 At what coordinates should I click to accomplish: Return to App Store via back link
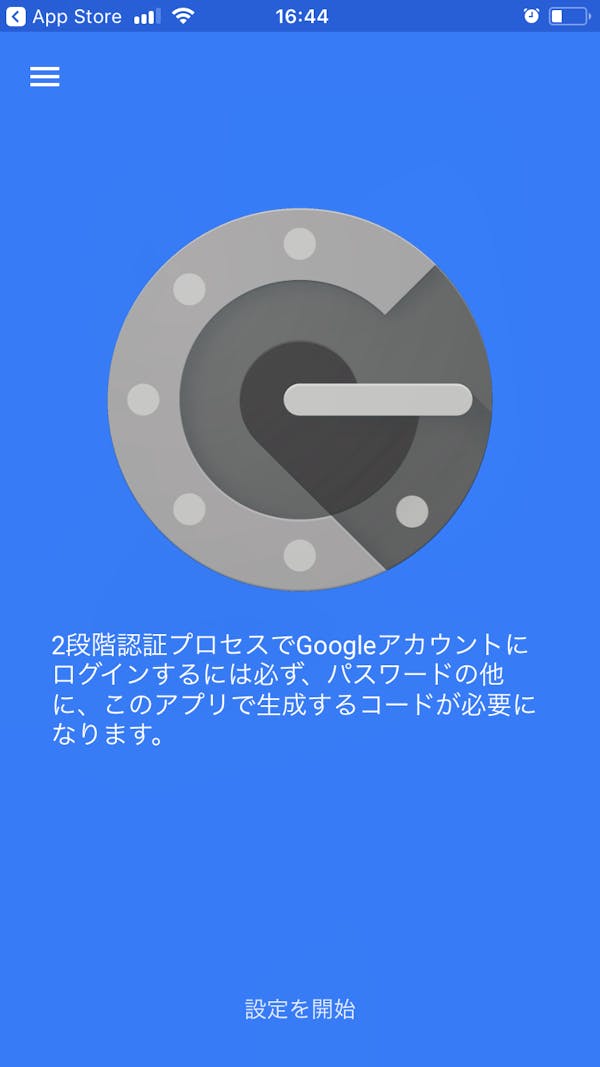point(63,16)
